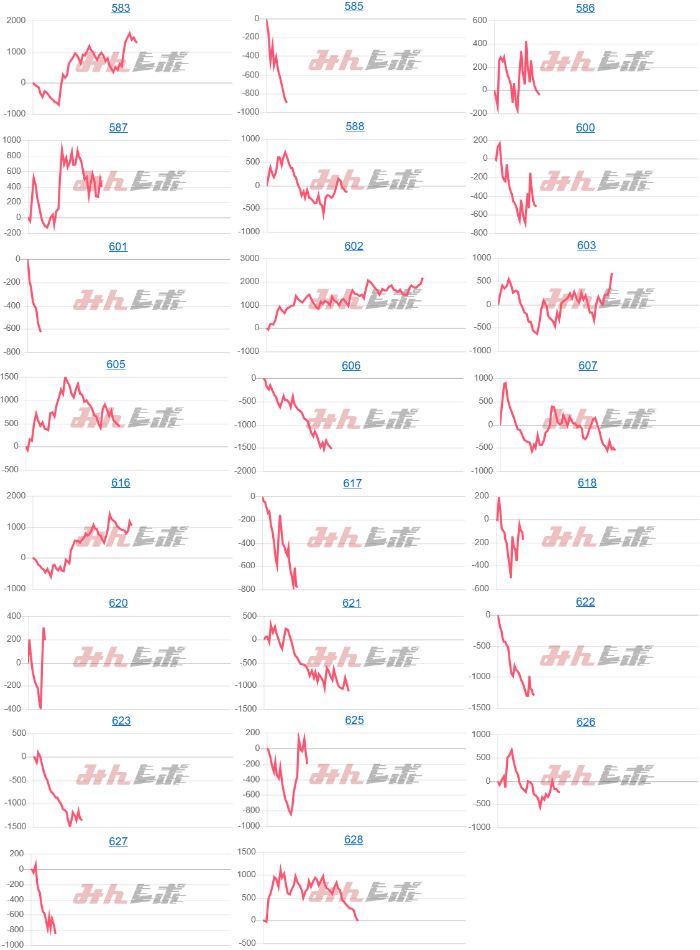This screenshot has height=950, width=700.
Task: Open the 620 link
Action: point(118,604)
